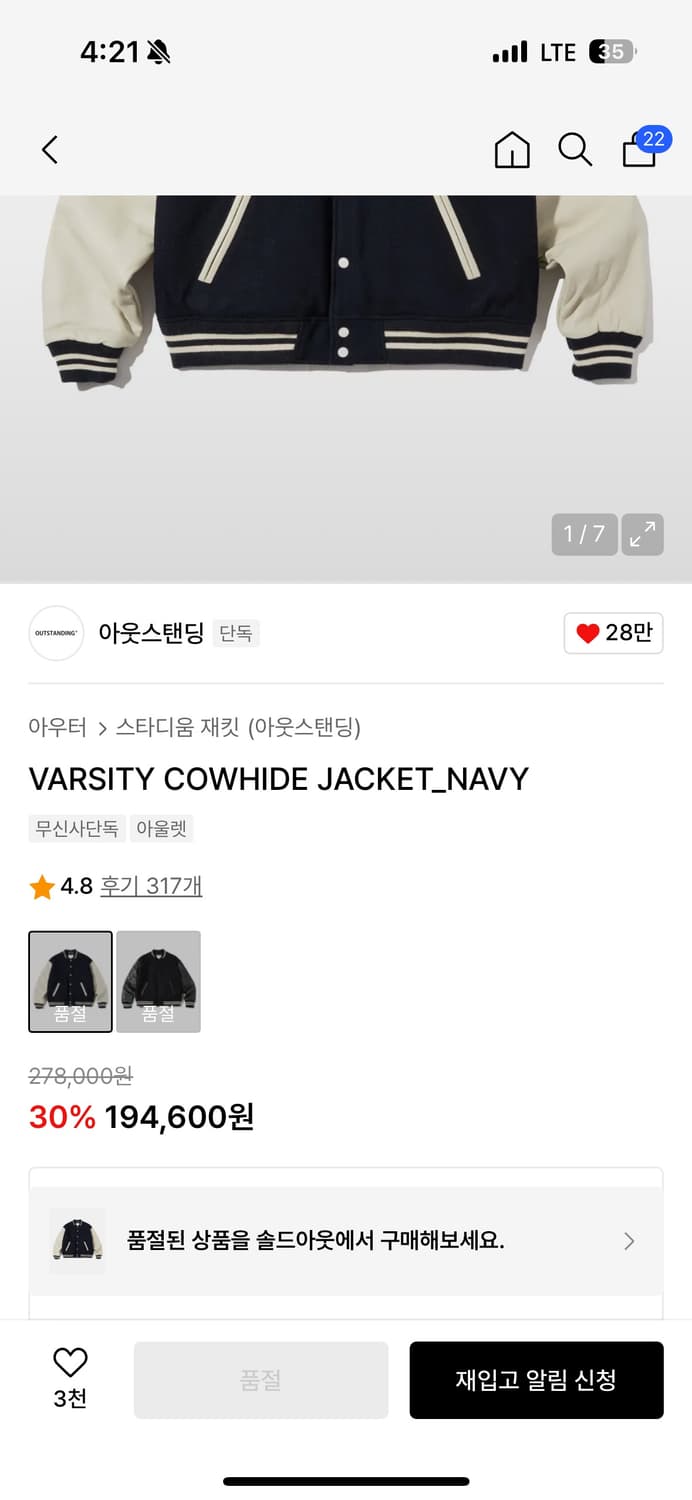Open the 솔드아웃 purchase banner

coord(346,1241)
